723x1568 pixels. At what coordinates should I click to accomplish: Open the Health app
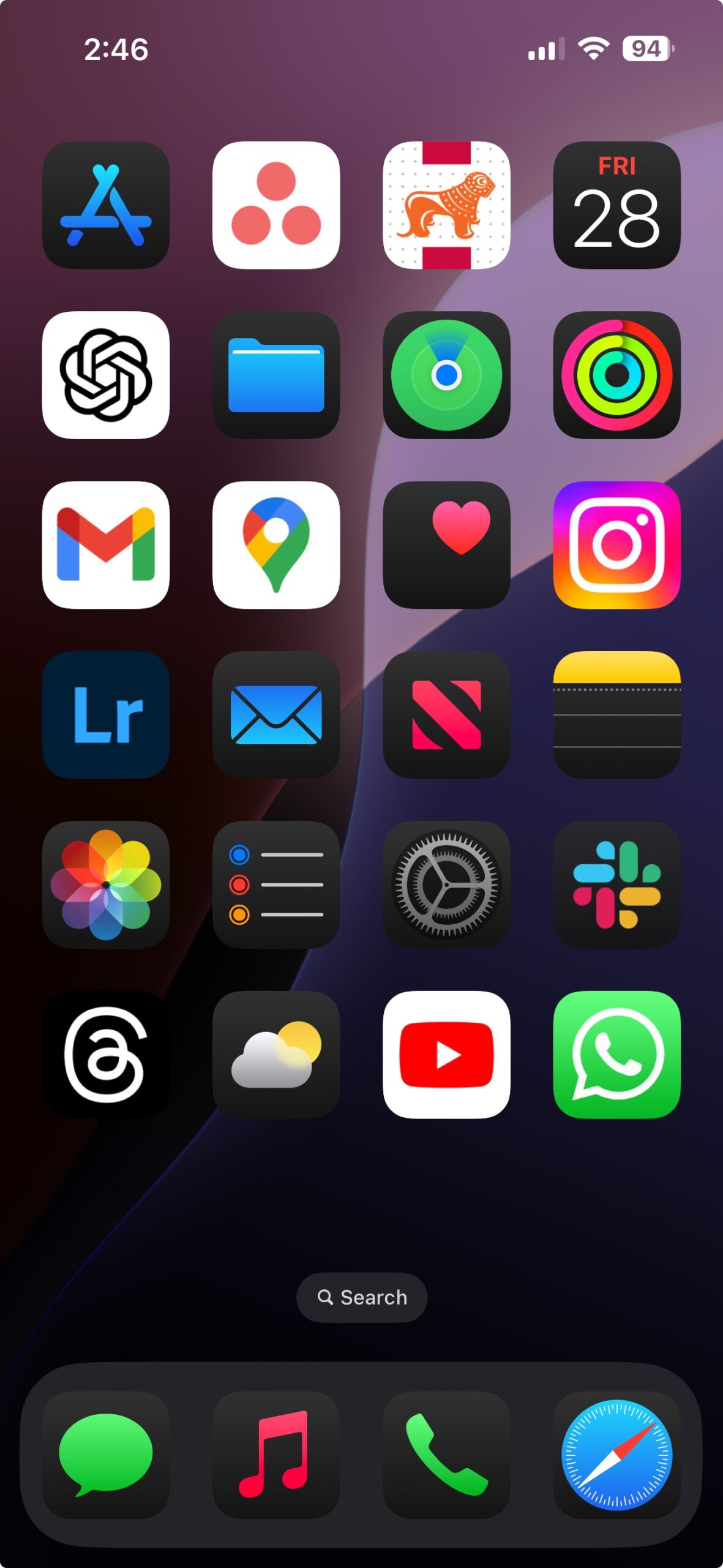(446, 545)
